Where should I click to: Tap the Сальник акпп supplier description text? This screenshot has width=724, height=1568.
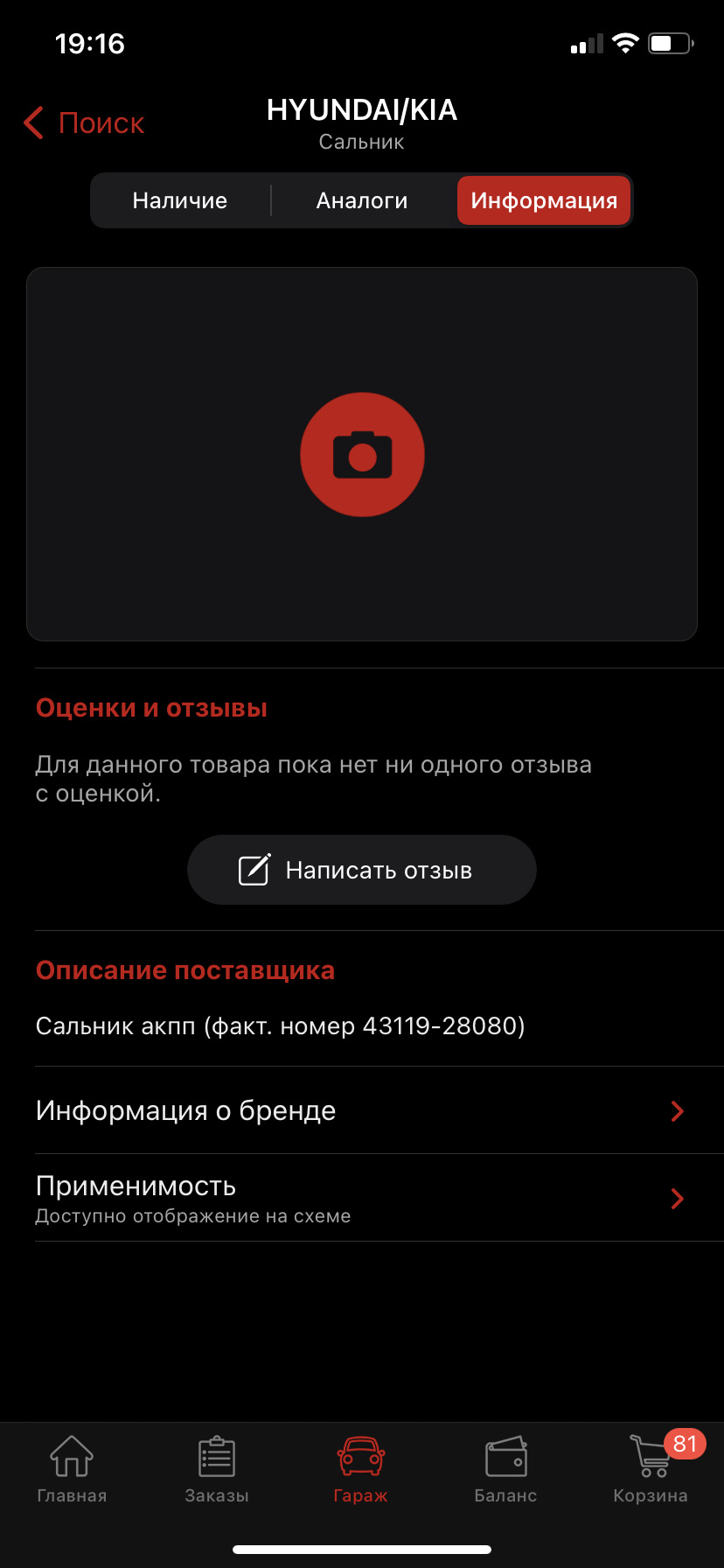click(x=280, y=1025)
